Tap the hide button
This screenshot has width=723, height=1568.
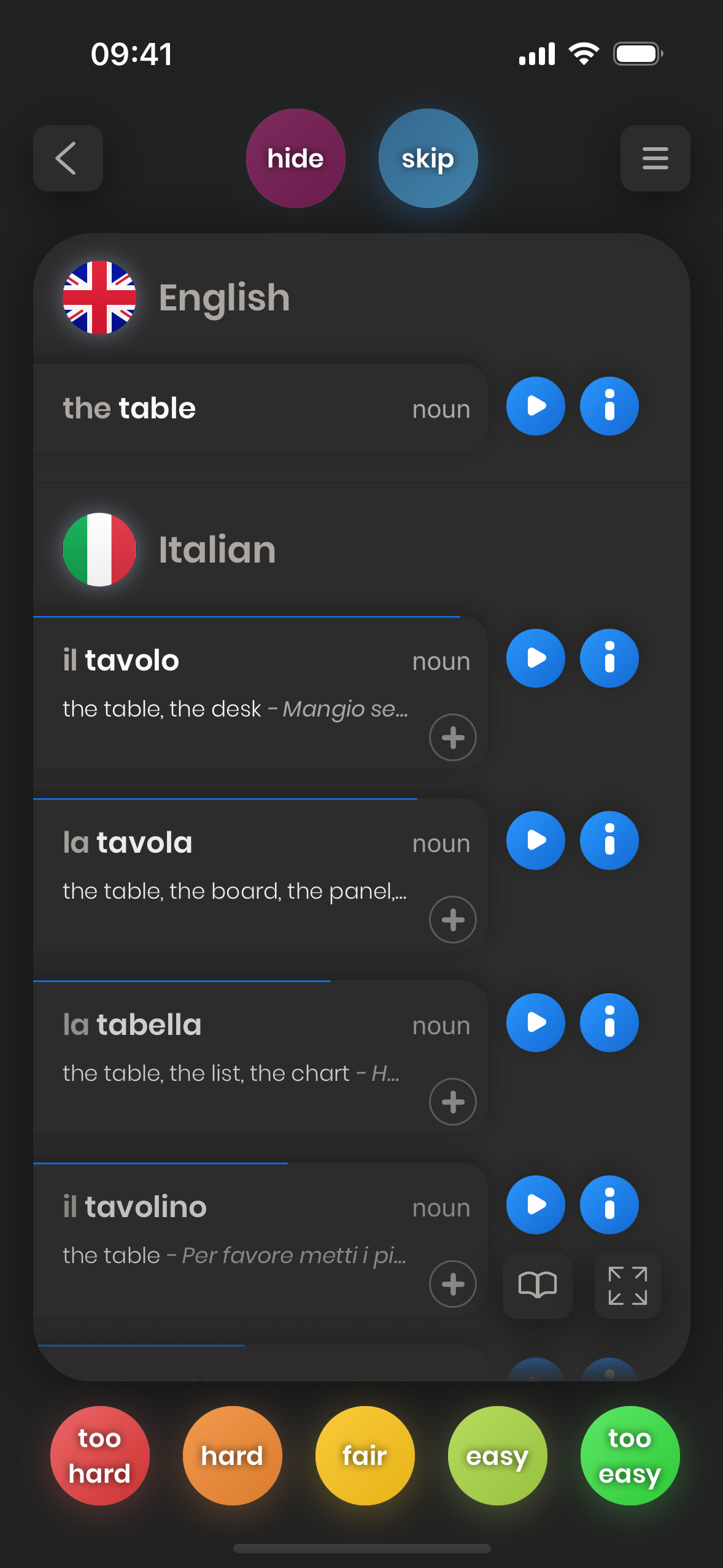point(295,158)
